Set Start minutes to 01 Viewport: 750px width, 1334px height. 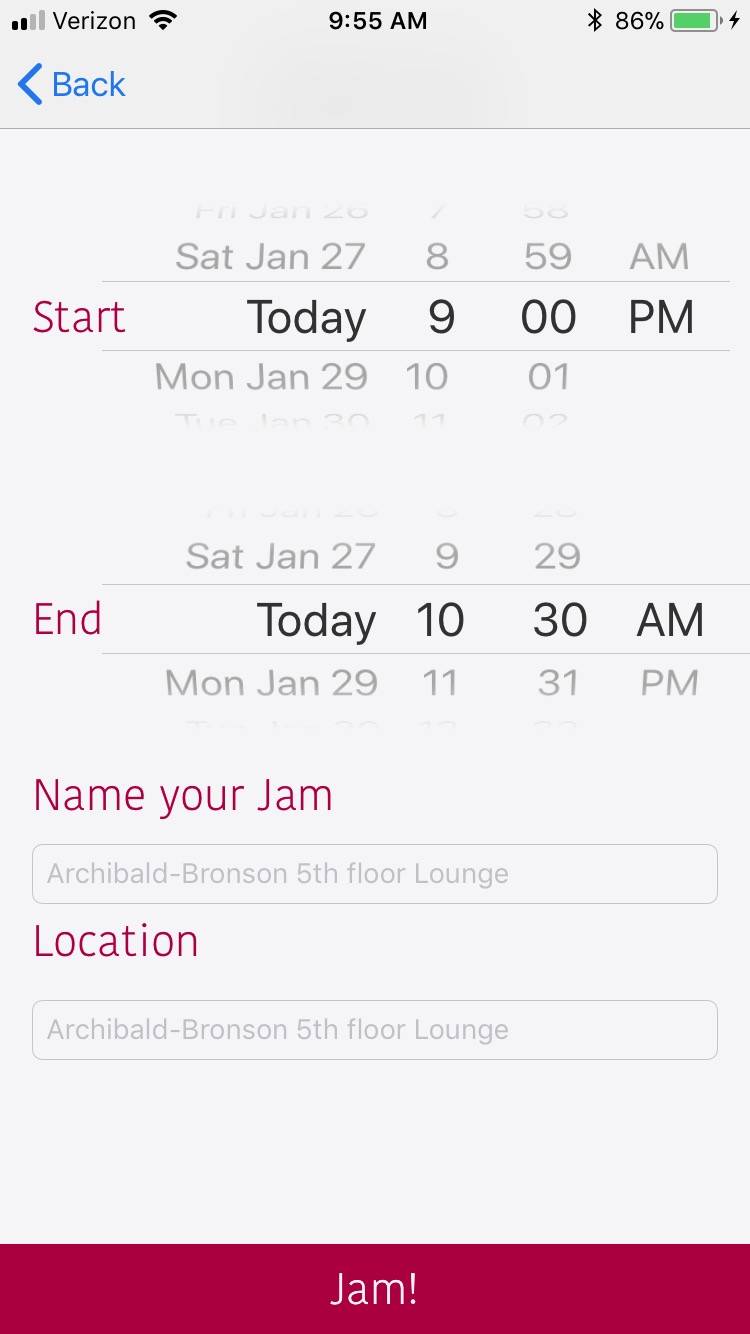(549, 377)
